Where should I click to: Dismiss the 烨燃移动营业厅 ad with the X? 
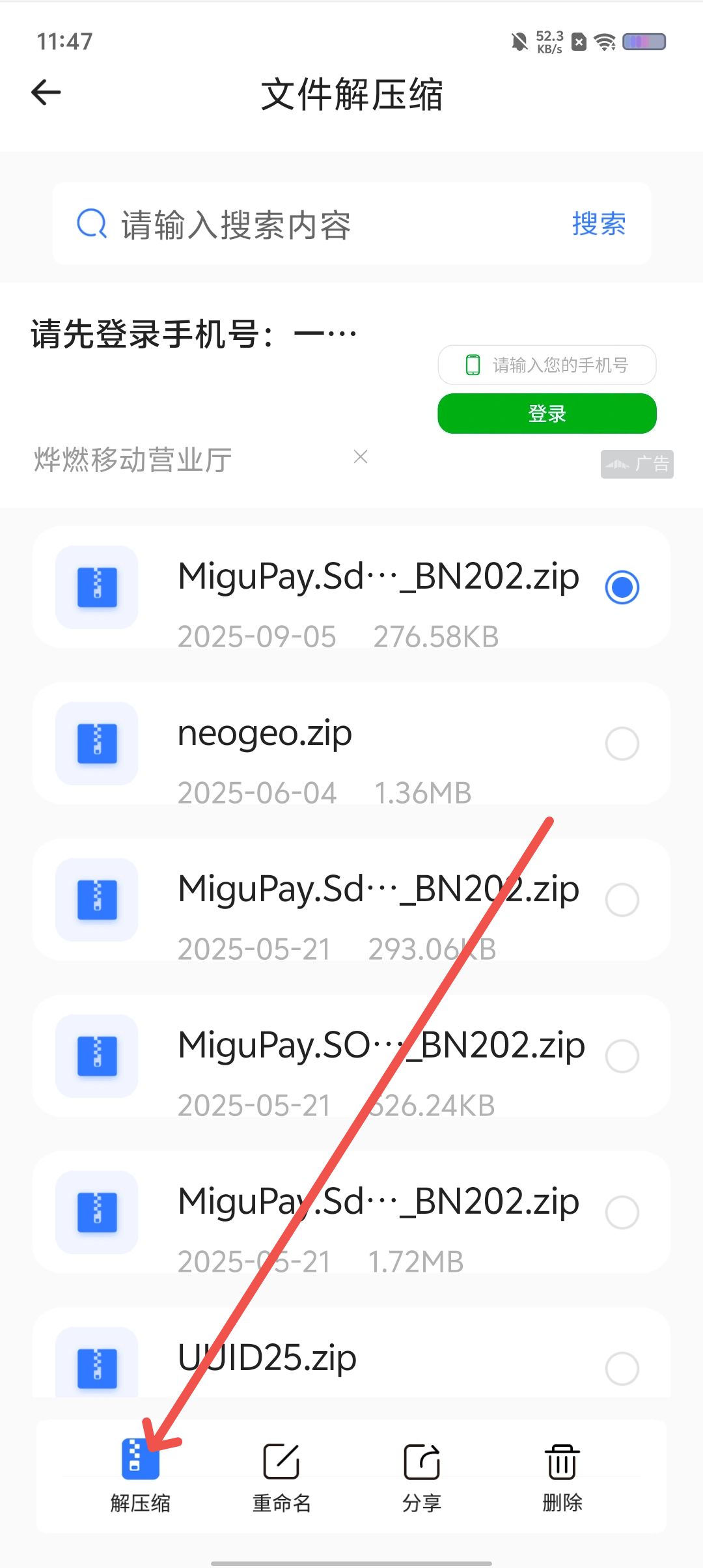361,457
